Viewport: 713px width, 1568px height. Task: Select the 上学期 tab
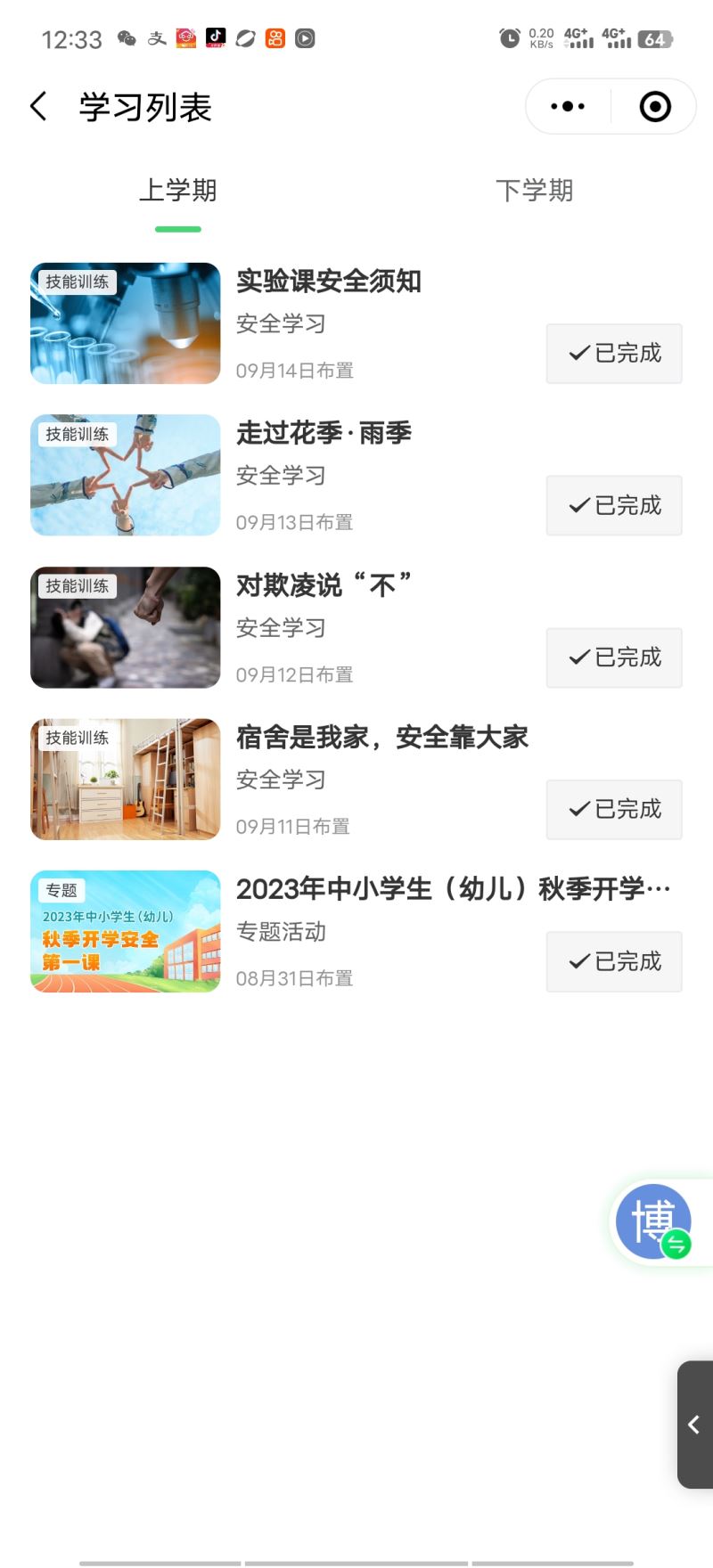click(x=178, y=191)
